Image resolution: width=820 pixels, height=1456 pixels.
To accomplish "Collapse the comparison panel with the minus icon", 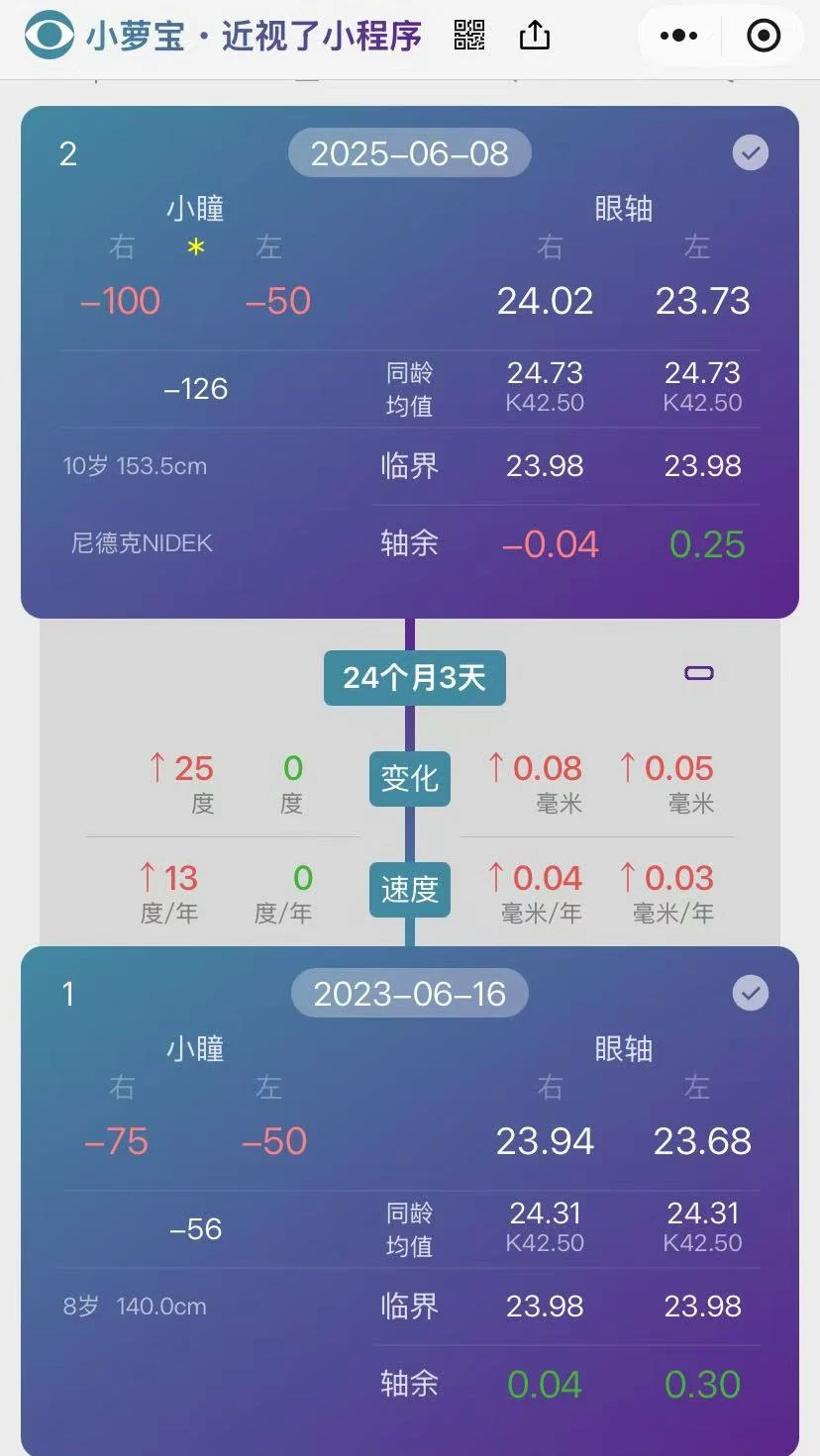I will tap(699, 673).
